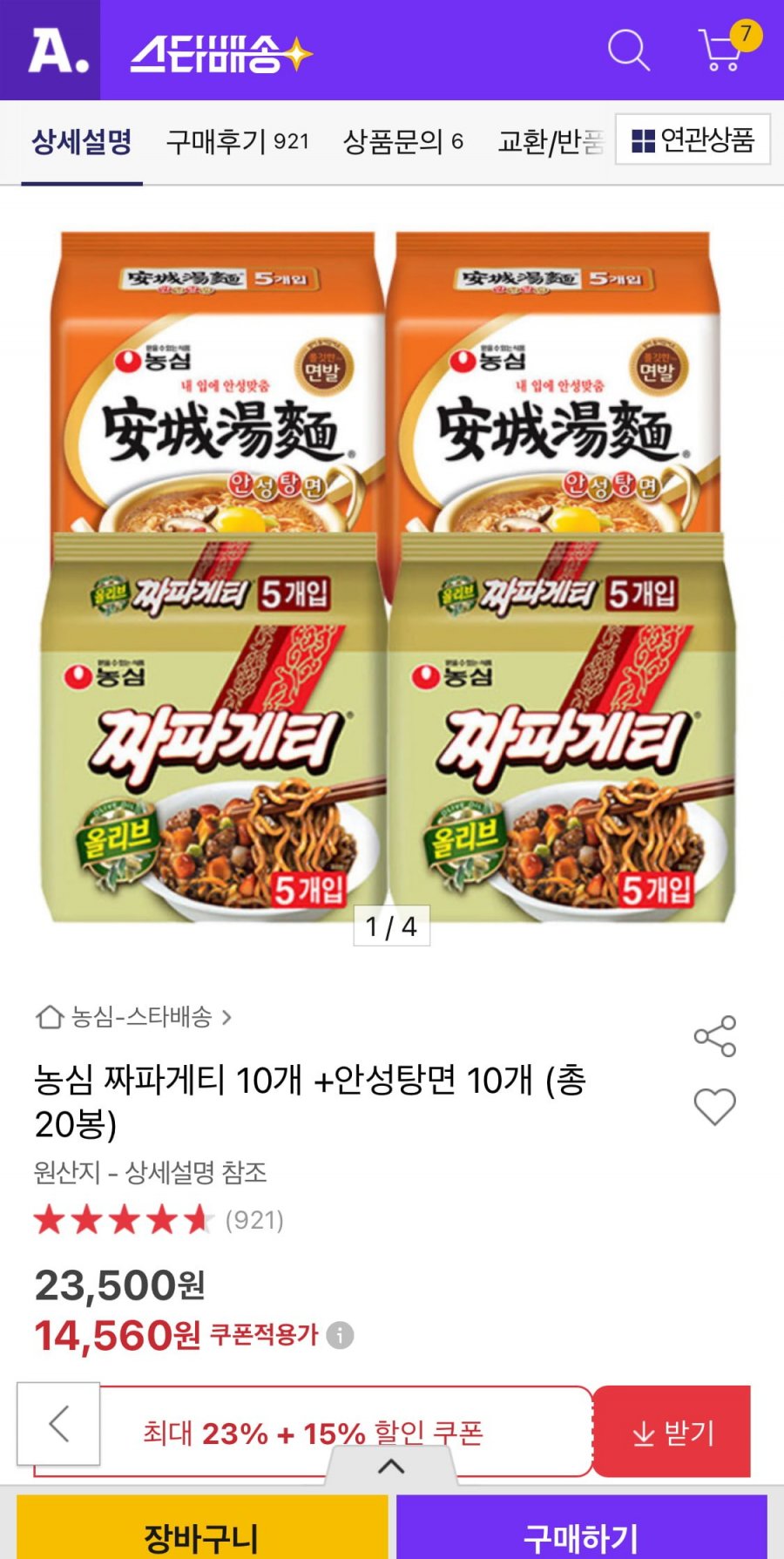Viewport: 784px width, 1559px height.
Task: Switch to the 교환/반품 tab
Action: (551, 141)
